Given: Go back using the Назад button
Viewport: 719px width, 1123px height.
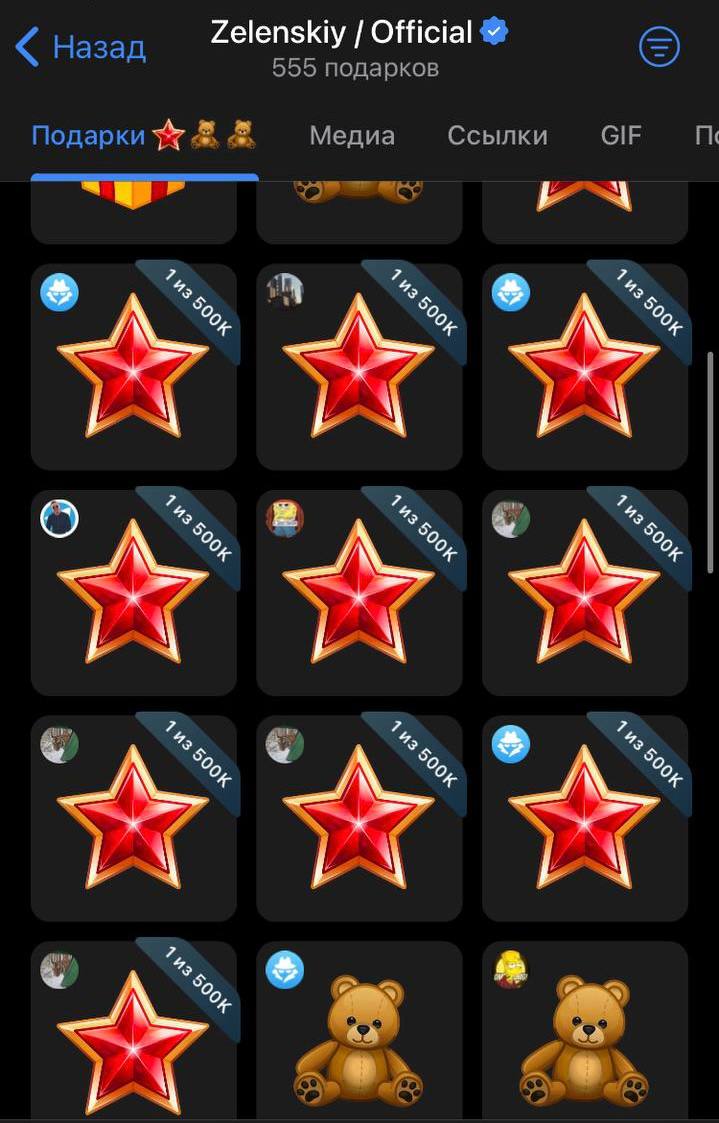Looking at the screenshot, I should point(82,47).
